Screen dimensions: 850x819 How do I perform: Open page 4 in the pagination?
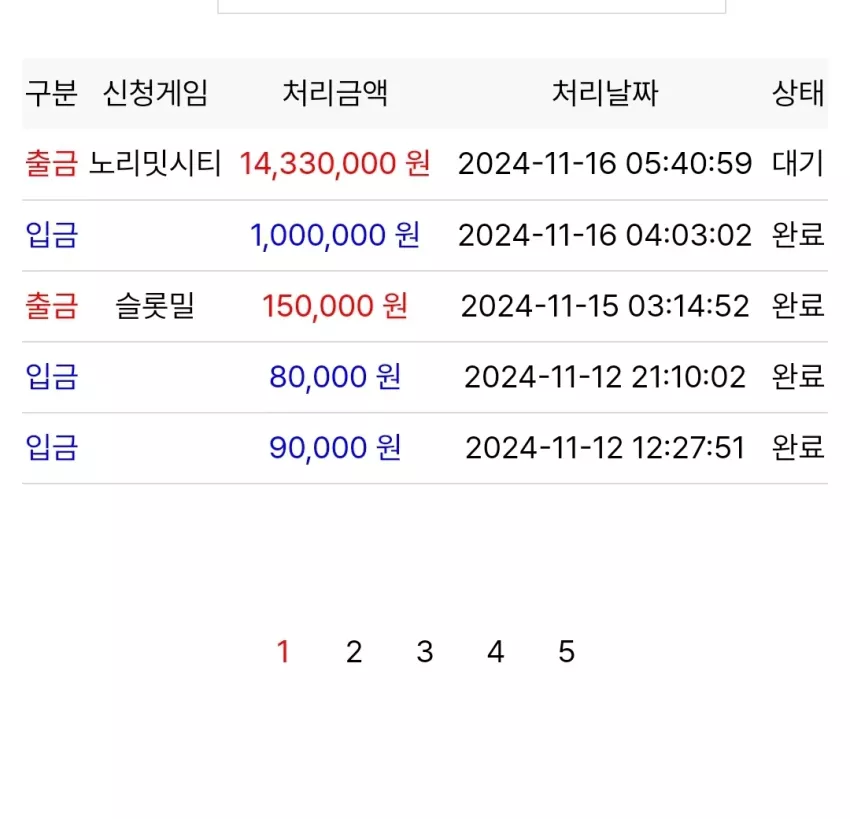coord(495,652)
